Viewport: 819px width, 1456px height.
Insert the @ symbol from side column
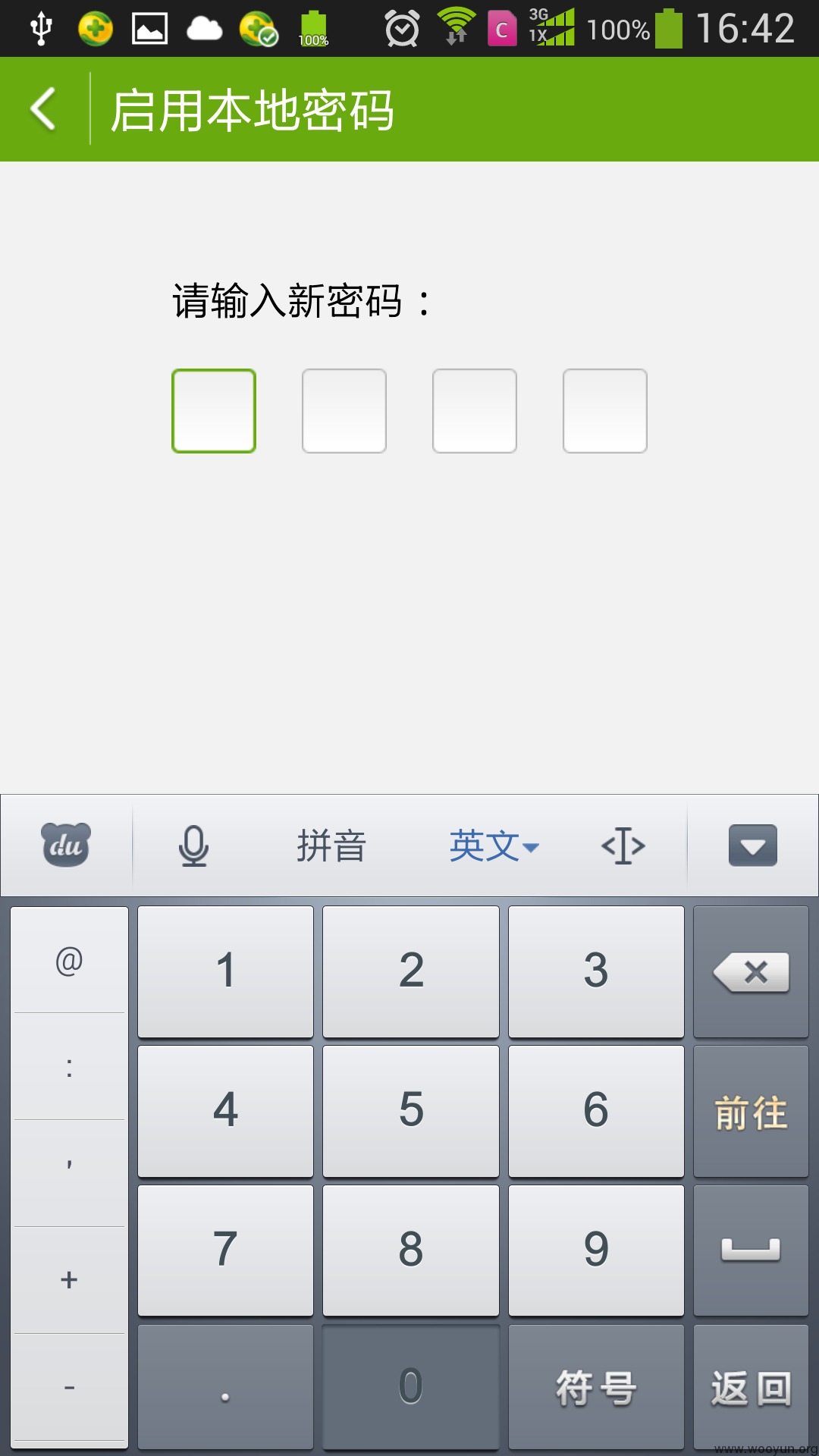click(69, 961)
